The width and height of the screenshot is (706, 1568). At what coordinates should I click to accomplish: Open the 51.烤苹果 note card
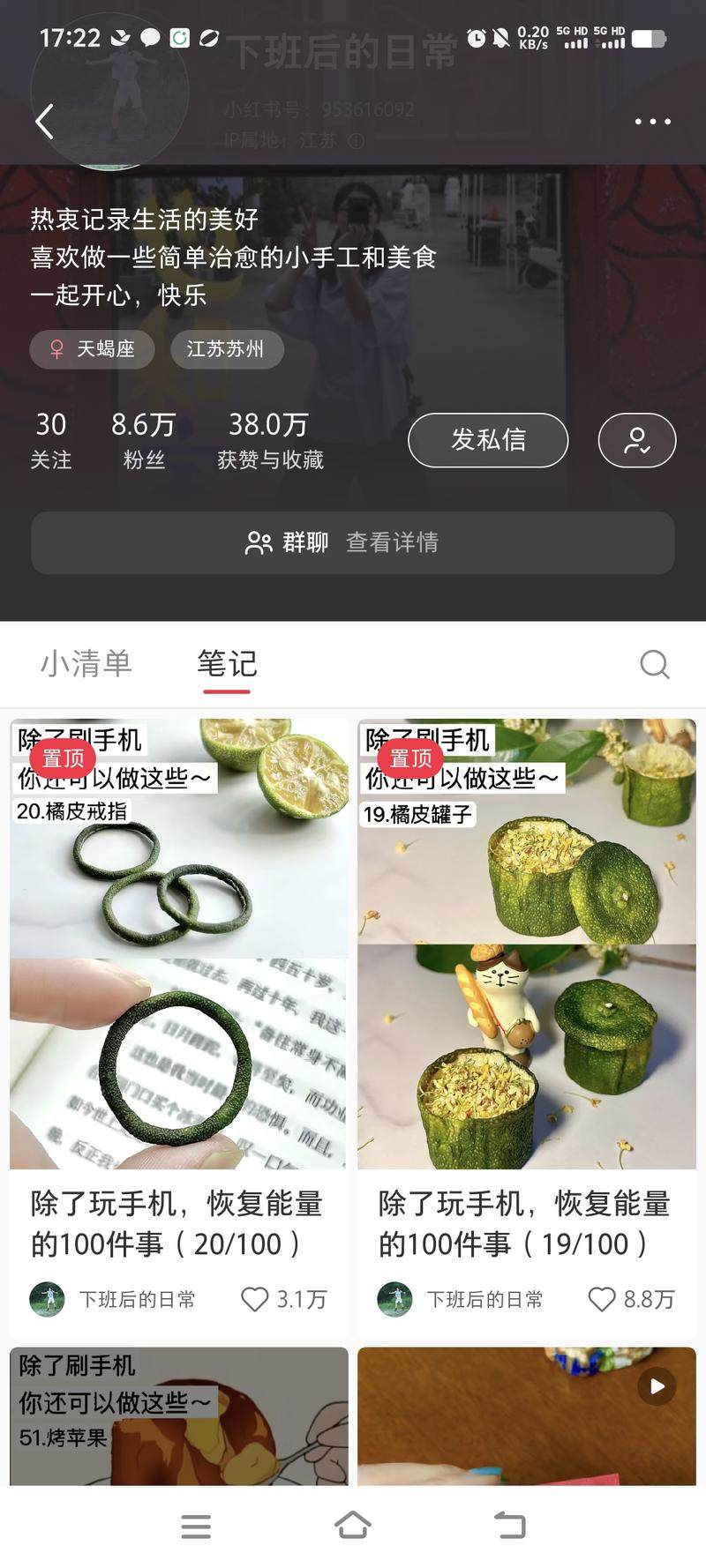point(178,1415)
